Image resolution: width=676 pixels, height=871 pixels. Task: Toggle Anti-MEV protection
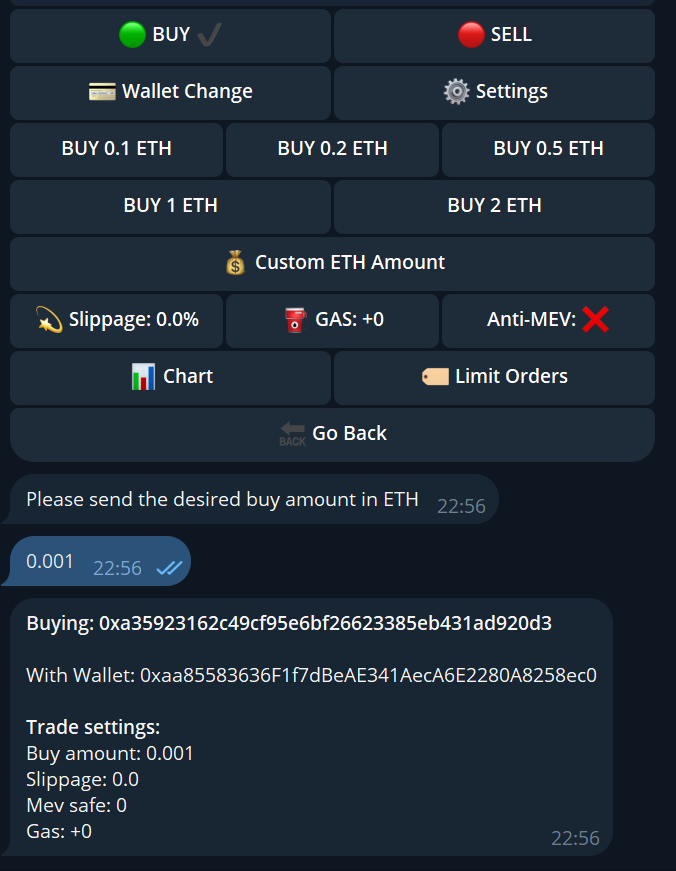pyautogui.click(x=548, y=320)
